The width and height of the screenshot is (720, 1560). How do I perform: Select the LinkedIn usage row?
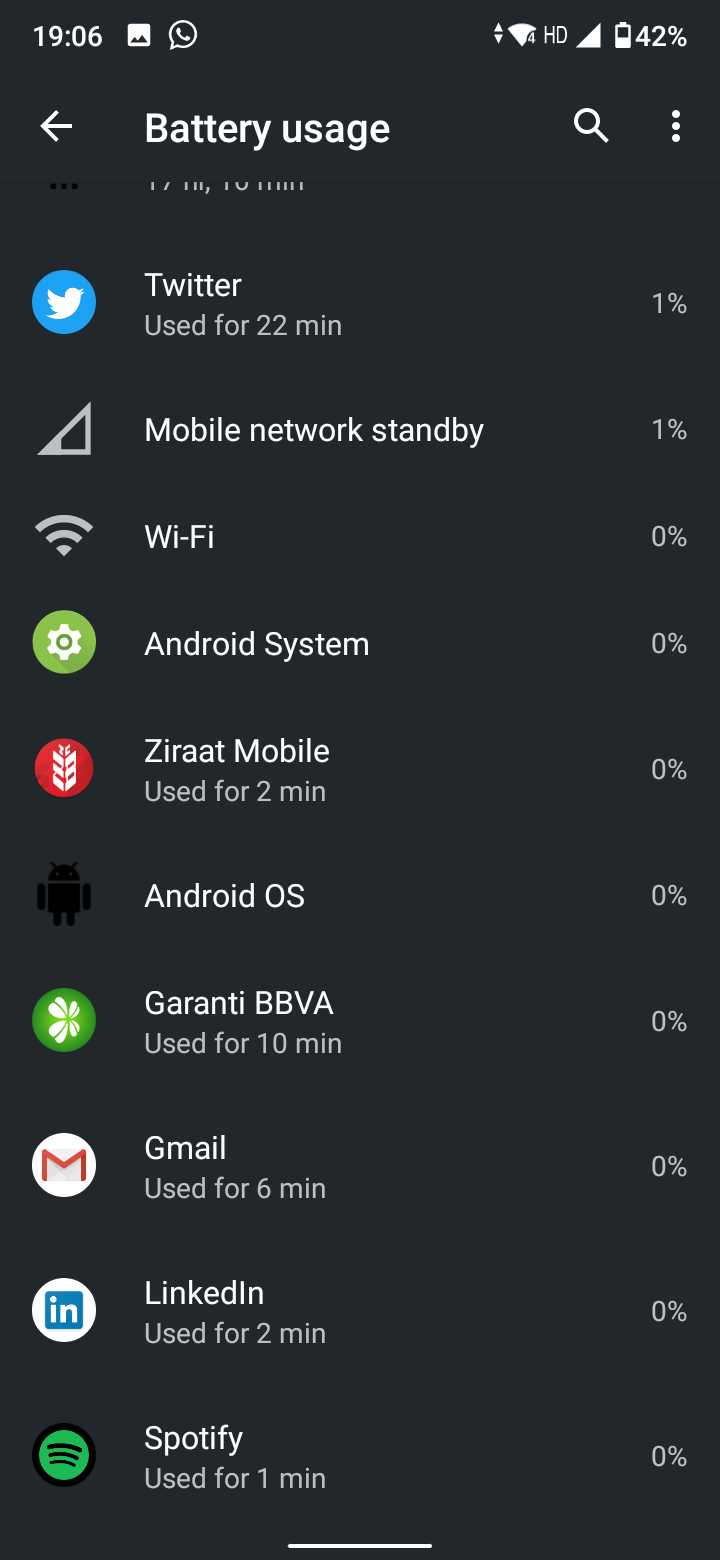click(x=360, y=1311)
